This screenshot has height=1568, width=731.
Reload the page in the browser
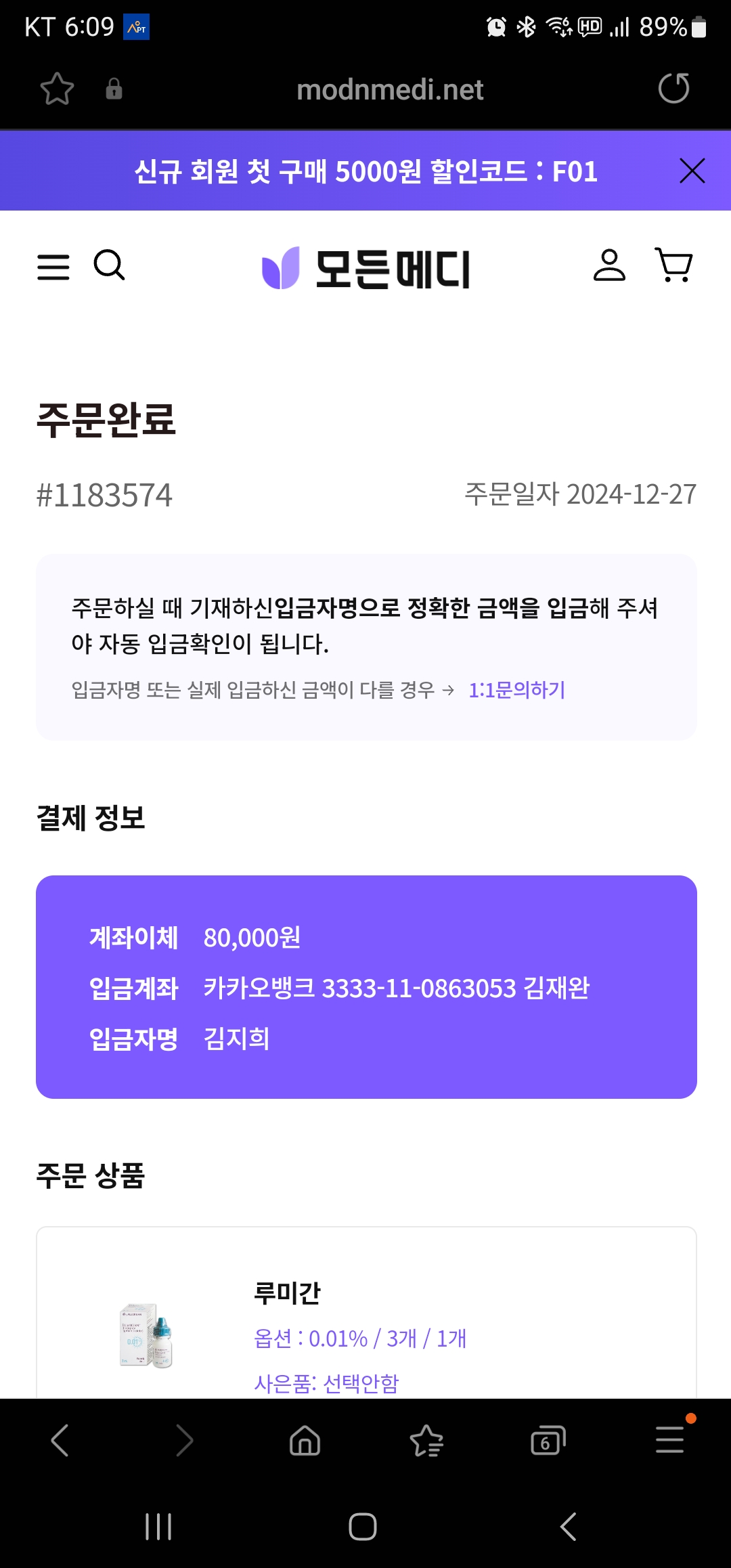pyautogui.click(x=673, y=89)
